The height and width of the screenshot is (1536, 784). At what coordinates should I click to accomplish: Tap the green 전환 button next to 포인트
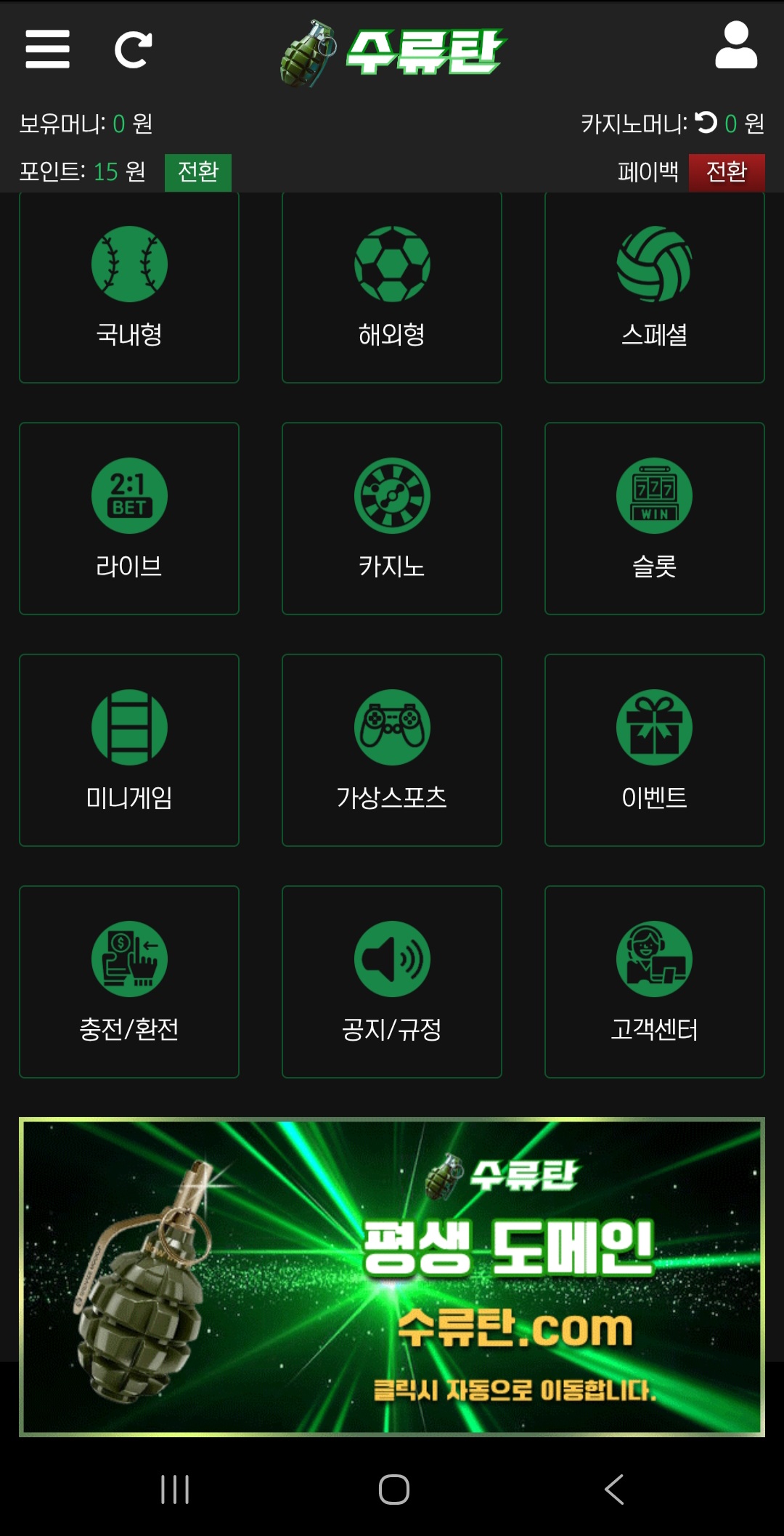(x=197, y=172)
